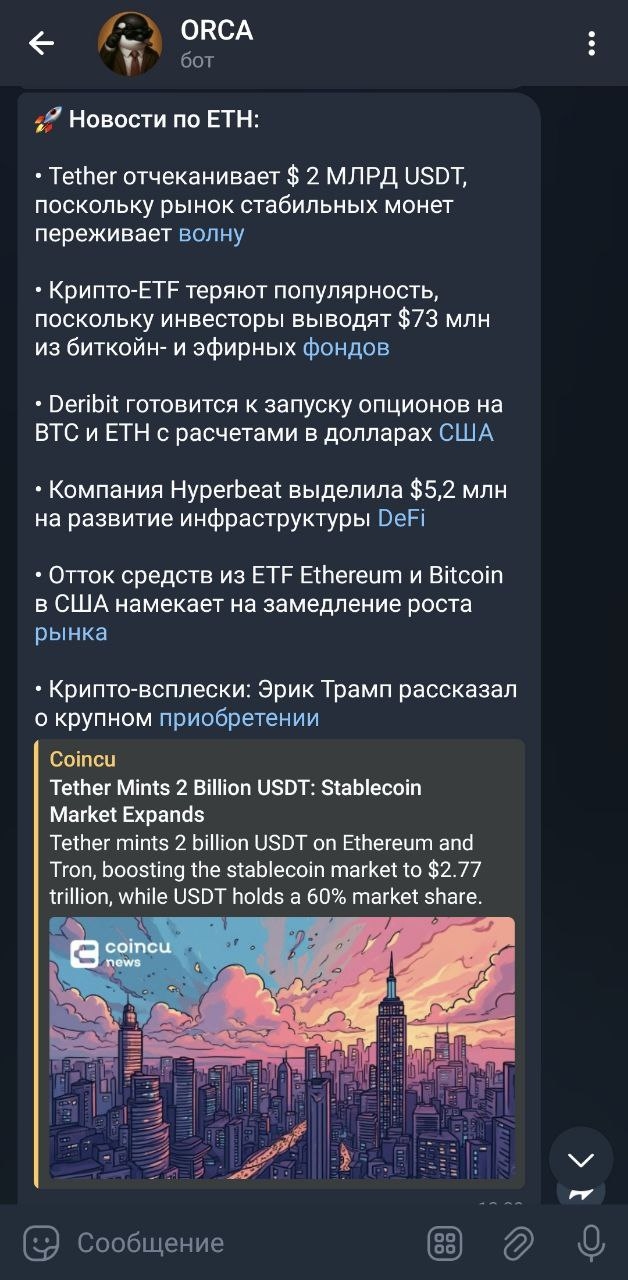Jump to the latest message with the down arrow
Viewport: 628px width, 1280px height.
click(581, 1159)
